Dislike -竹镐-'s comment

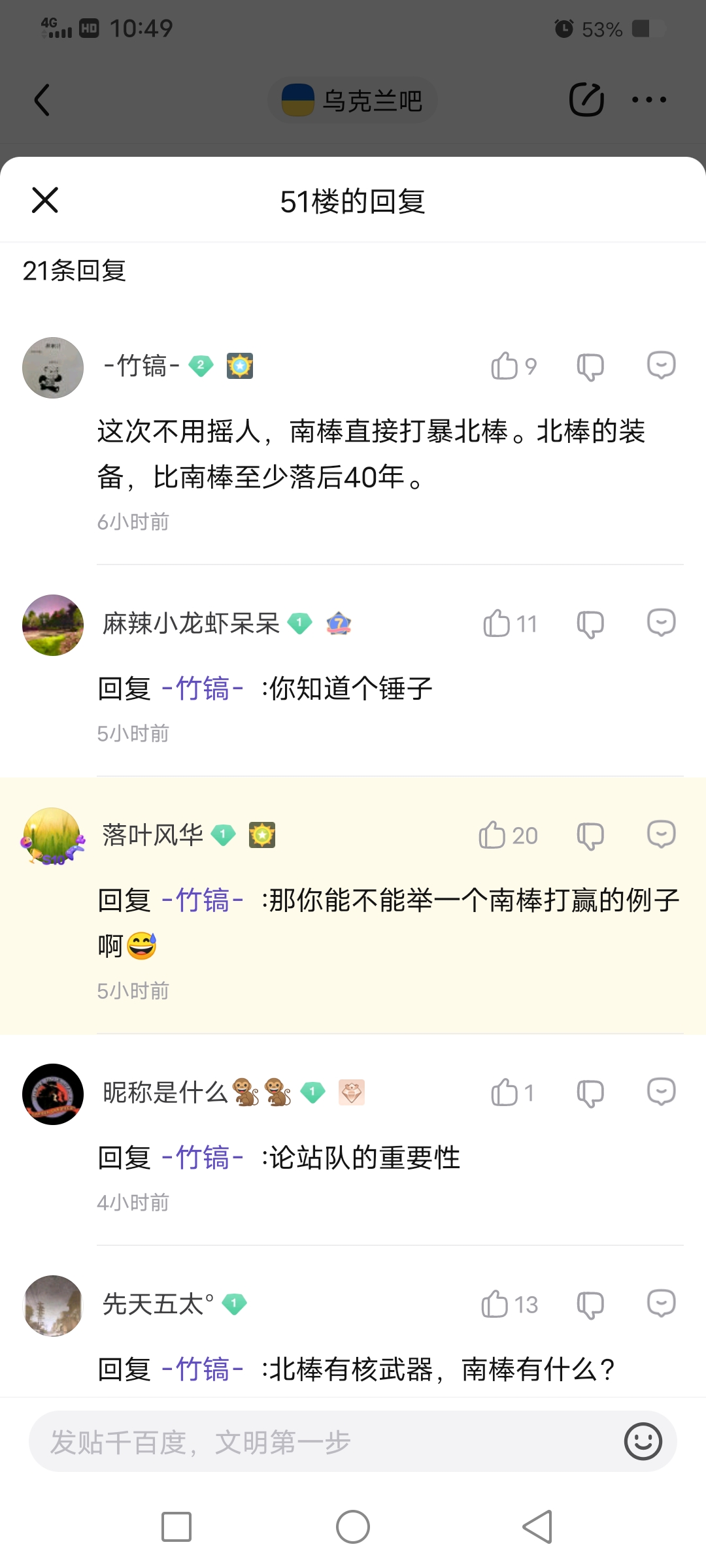point(590,367)
